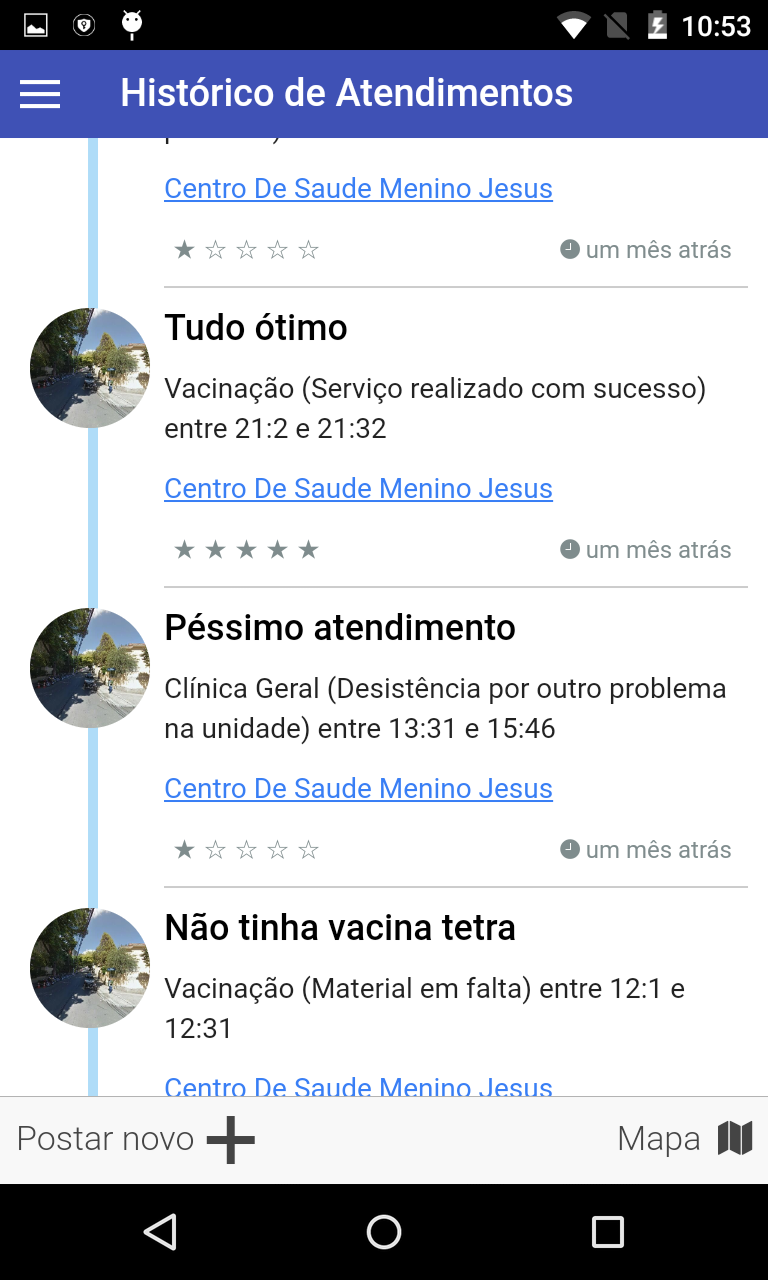Screen dimensions: 768x1280
Task: Open Centro De Saude link under Péssimo atendimento
Action: pos(358,789)
